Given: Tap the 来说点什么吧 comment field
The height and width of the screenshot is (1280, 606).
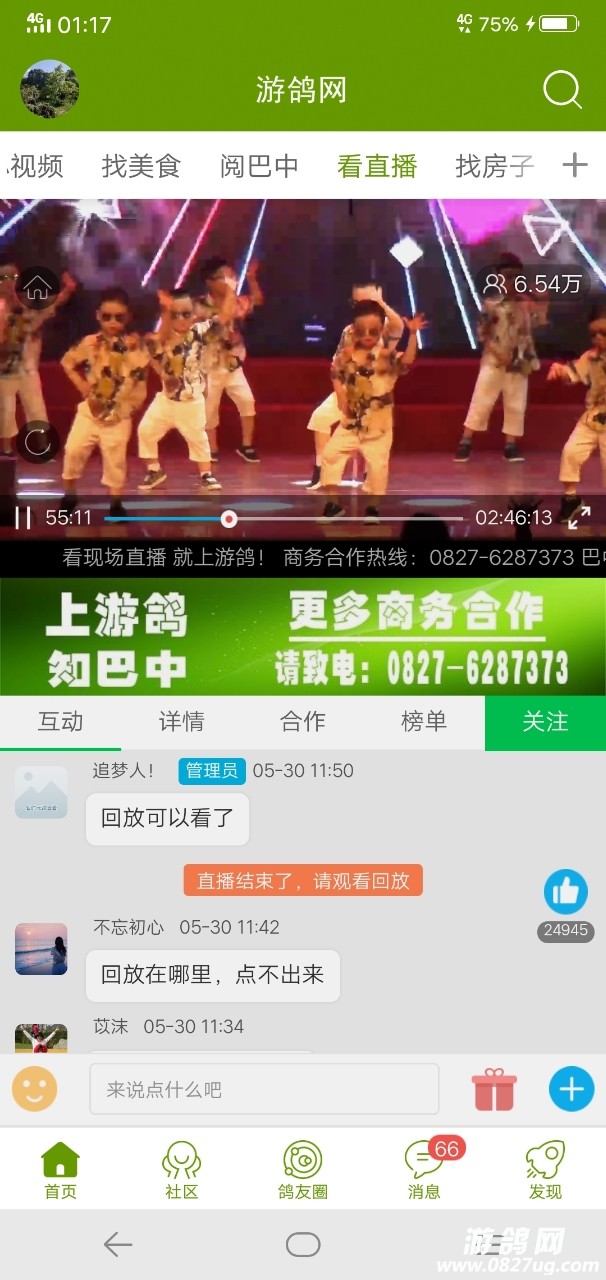Looking at the screenshot, I should pos(264,1089).
